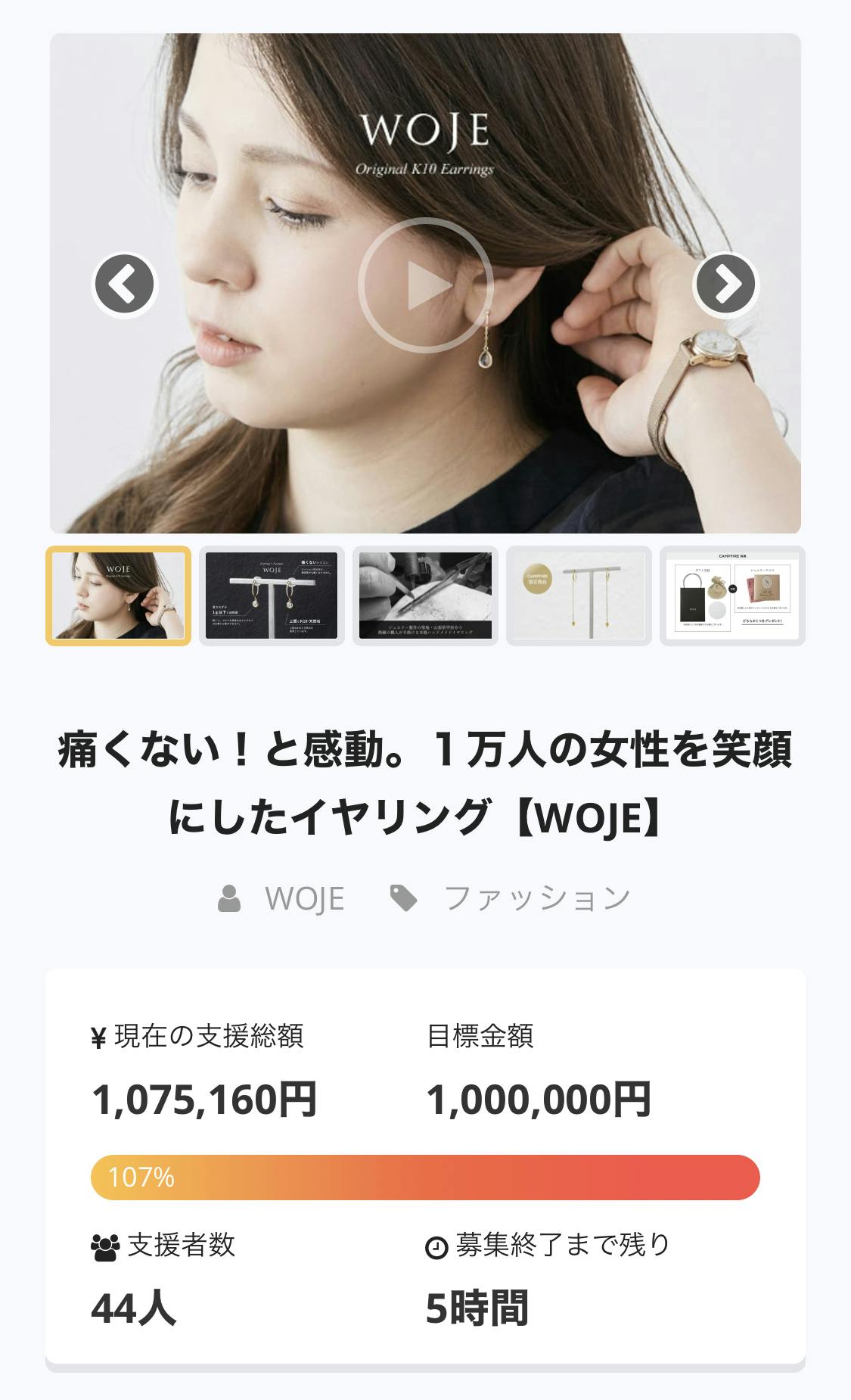Open the WOJE project owner profile
This screenshot has width=851, height=1400.
pyautogui.click(x=303, y=898)
